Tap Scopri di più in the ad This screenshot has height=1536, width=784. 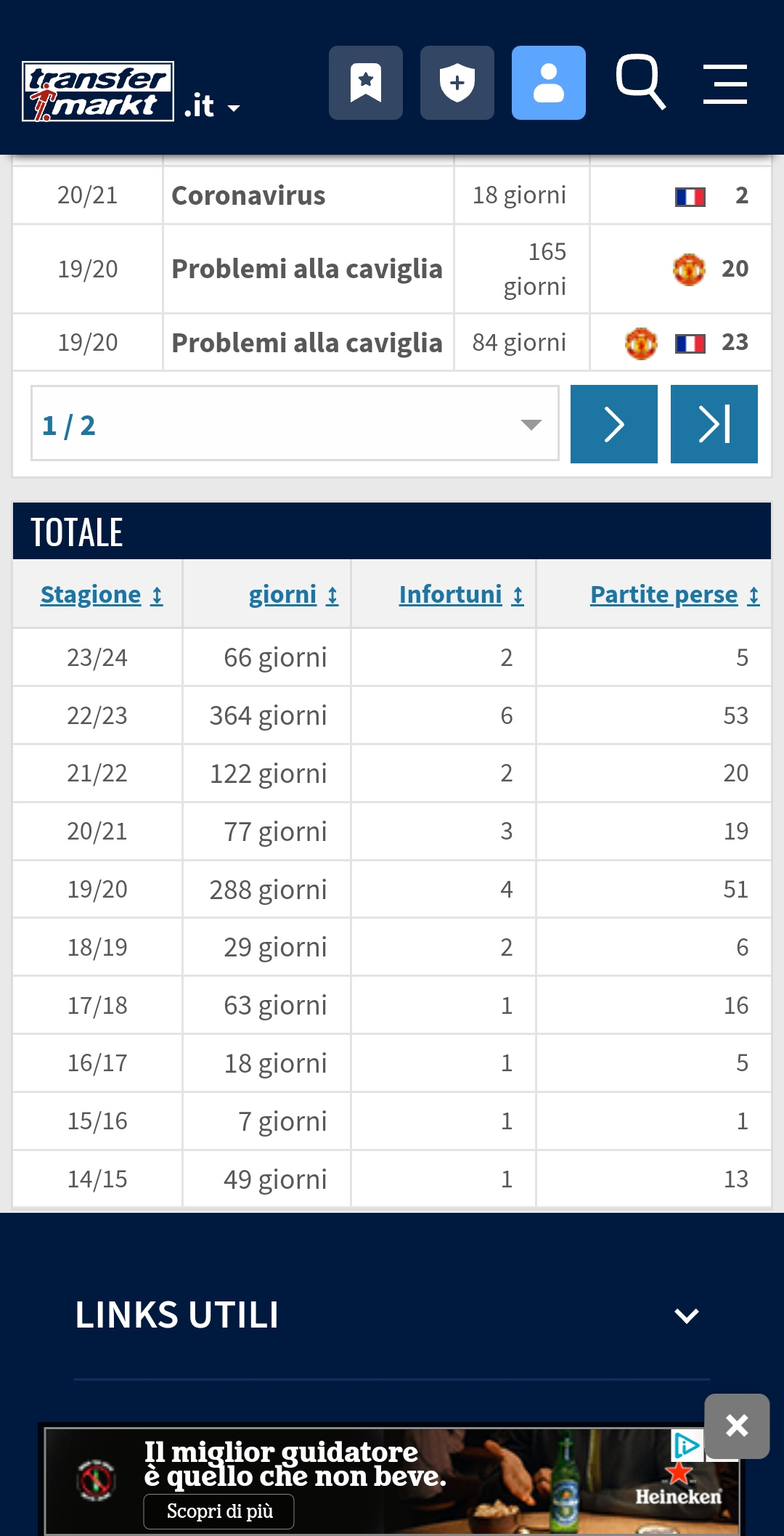pos(219,1511)
